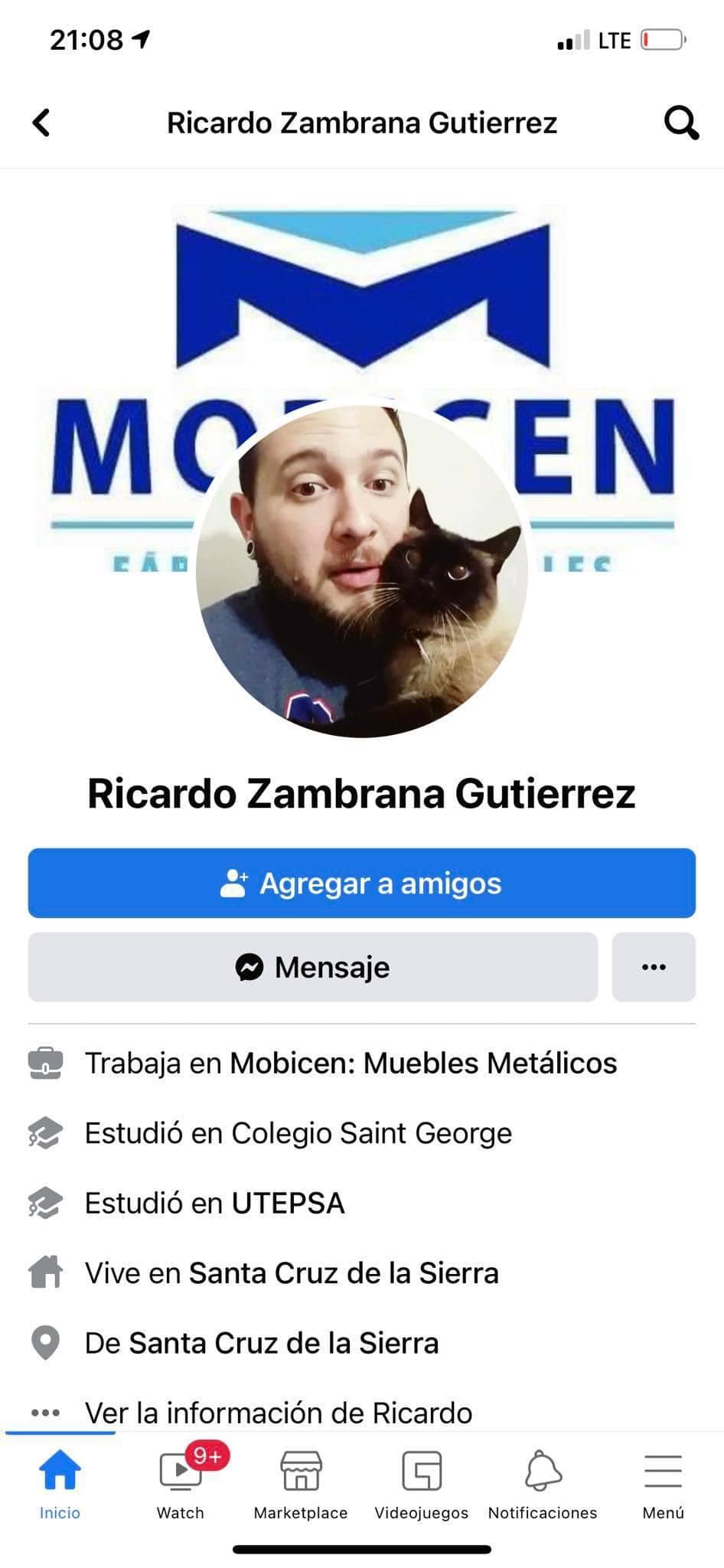Open the Mobicen cover photo
This screenshot has height=1568, width=724.
[362, 306]
